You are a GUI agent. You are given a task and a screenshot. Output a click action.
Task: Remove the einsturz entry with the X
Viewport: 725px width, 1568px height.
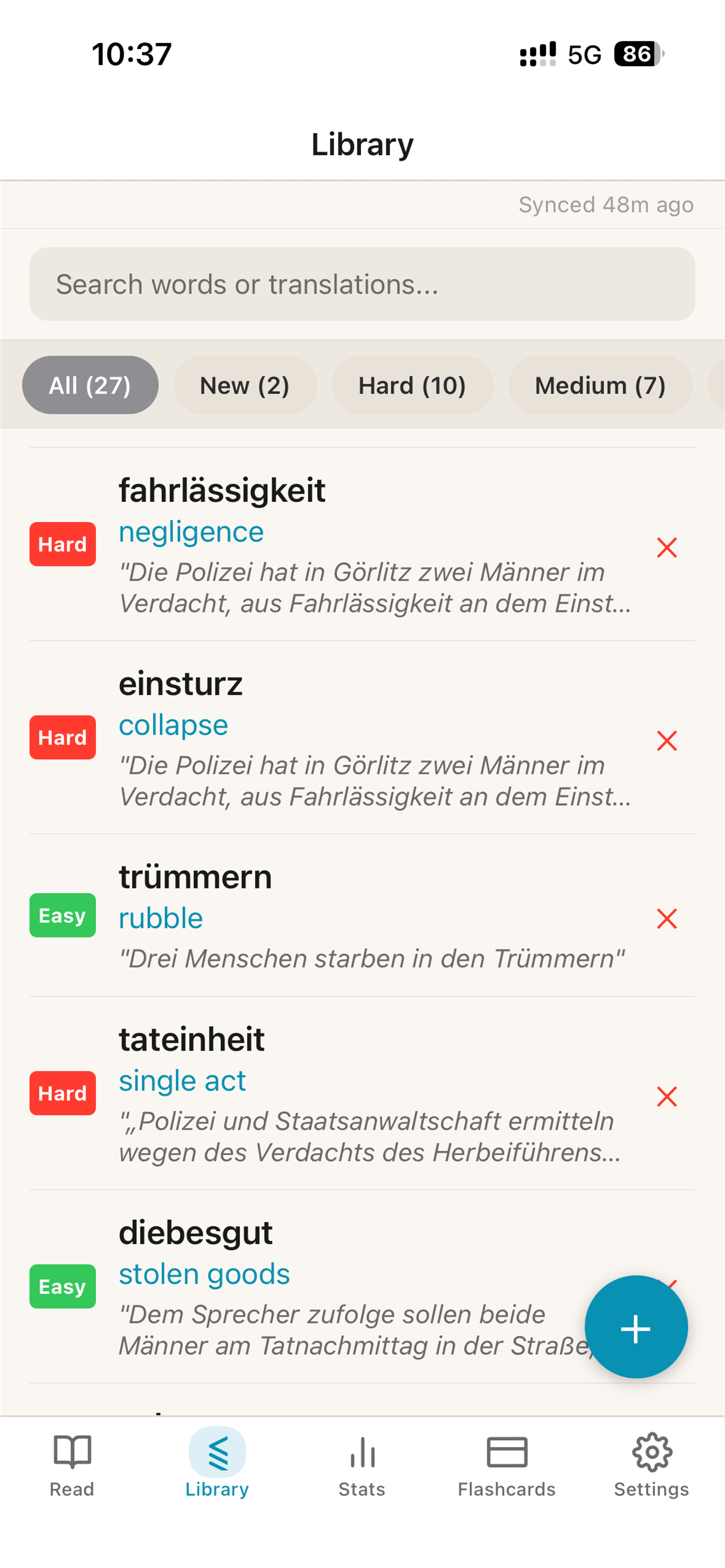[x=667, y=740]
